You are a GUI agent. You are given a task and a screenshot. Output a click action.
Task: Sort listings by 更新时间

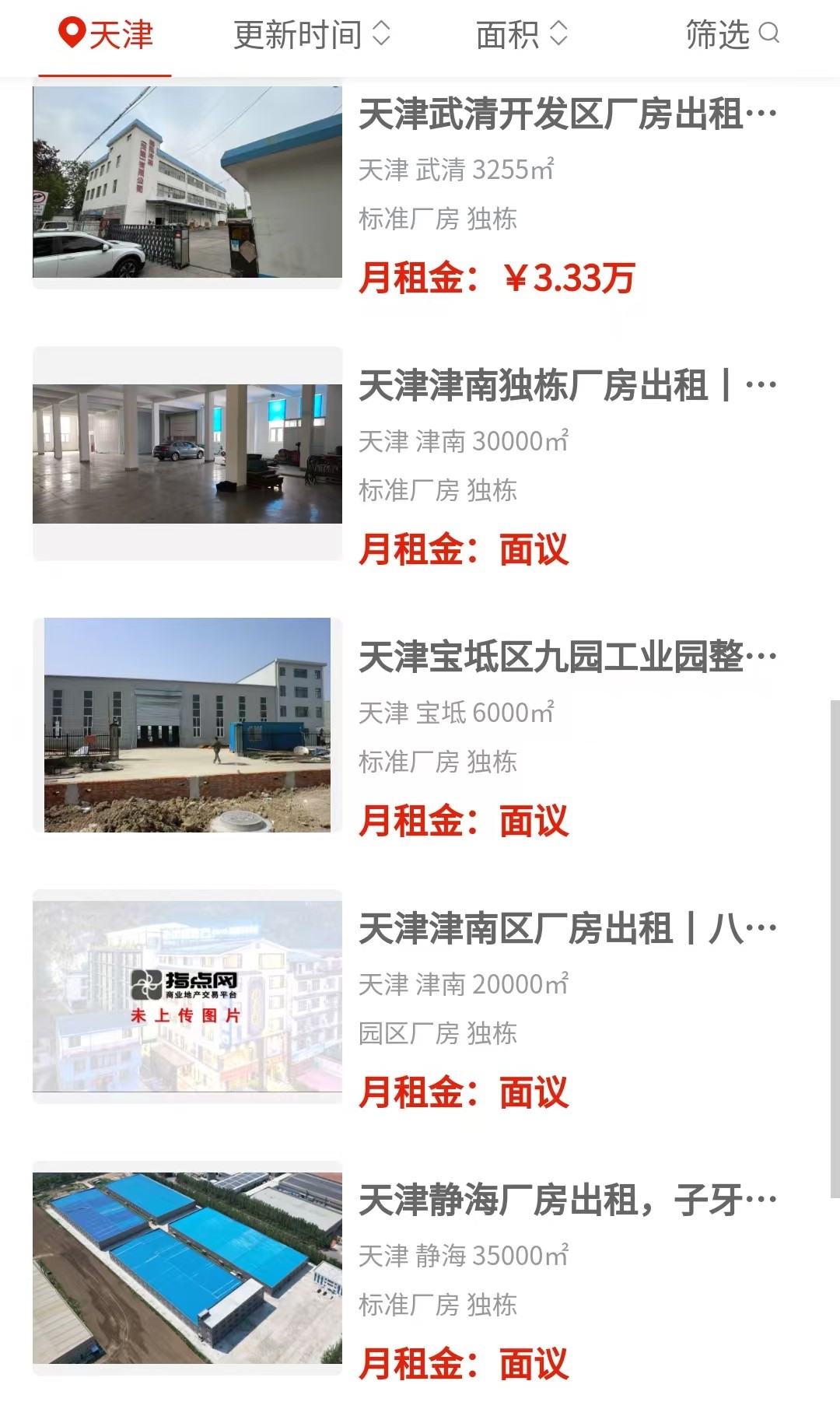point(311,35)
